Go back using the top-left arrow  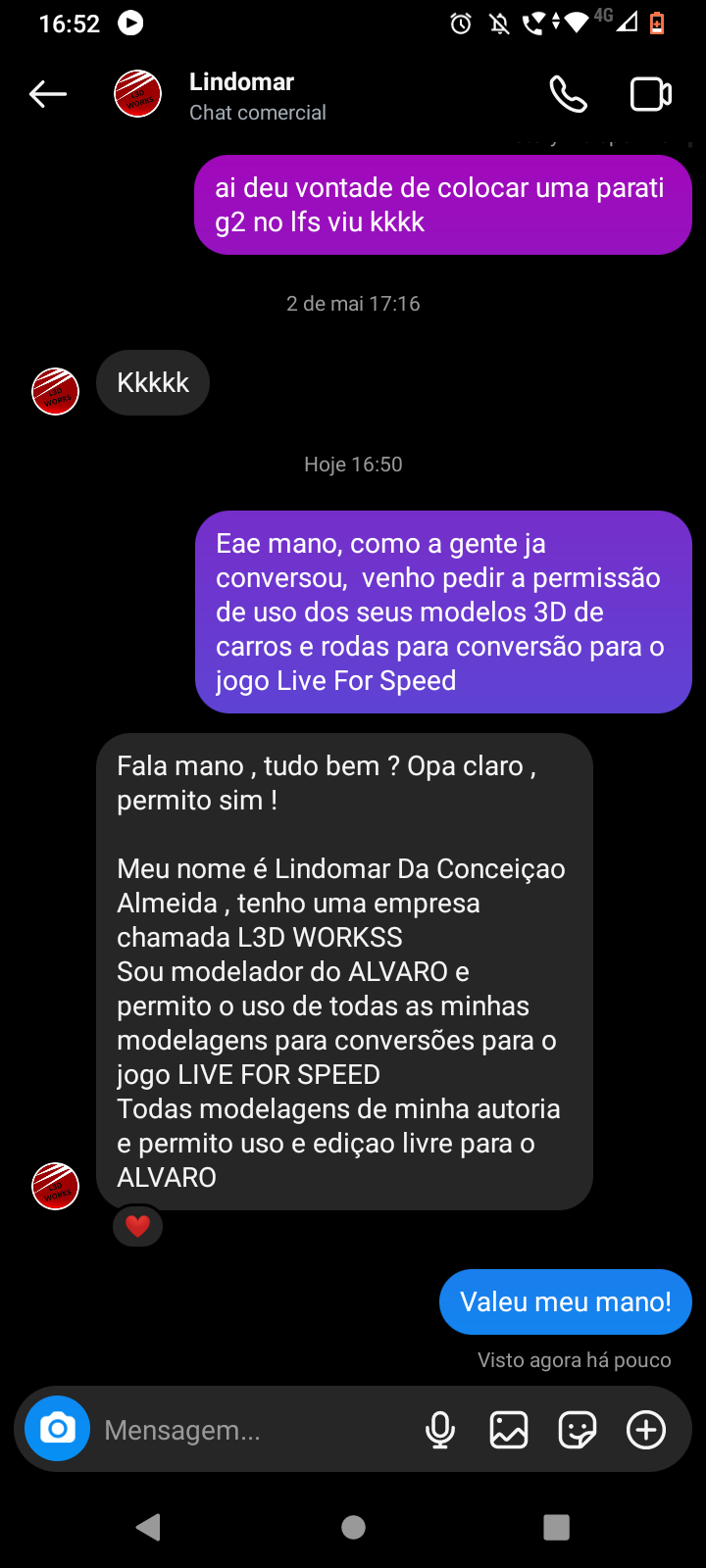point(48,94)
